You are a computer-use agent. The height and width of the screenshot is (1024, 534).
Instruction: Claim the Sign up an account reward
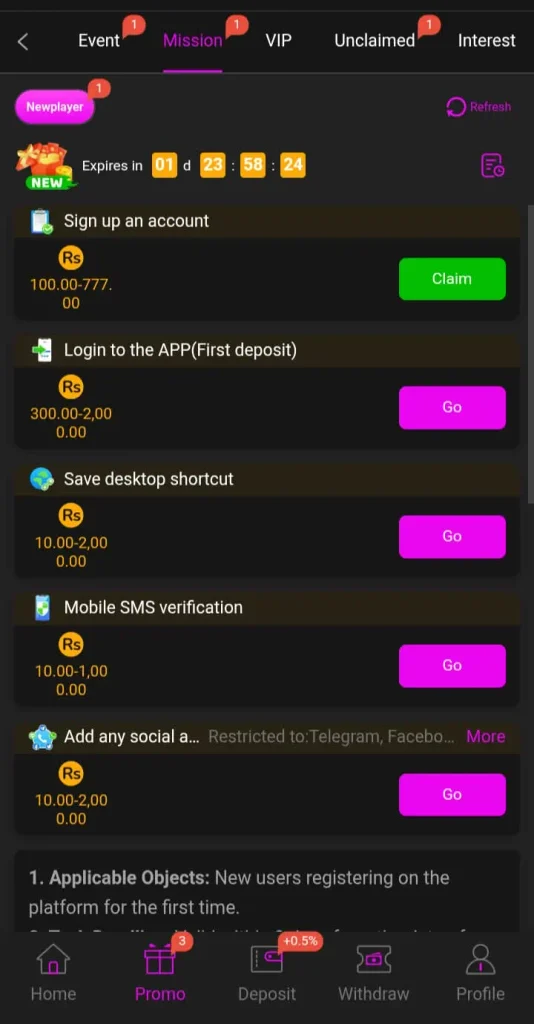click(452, 279)
